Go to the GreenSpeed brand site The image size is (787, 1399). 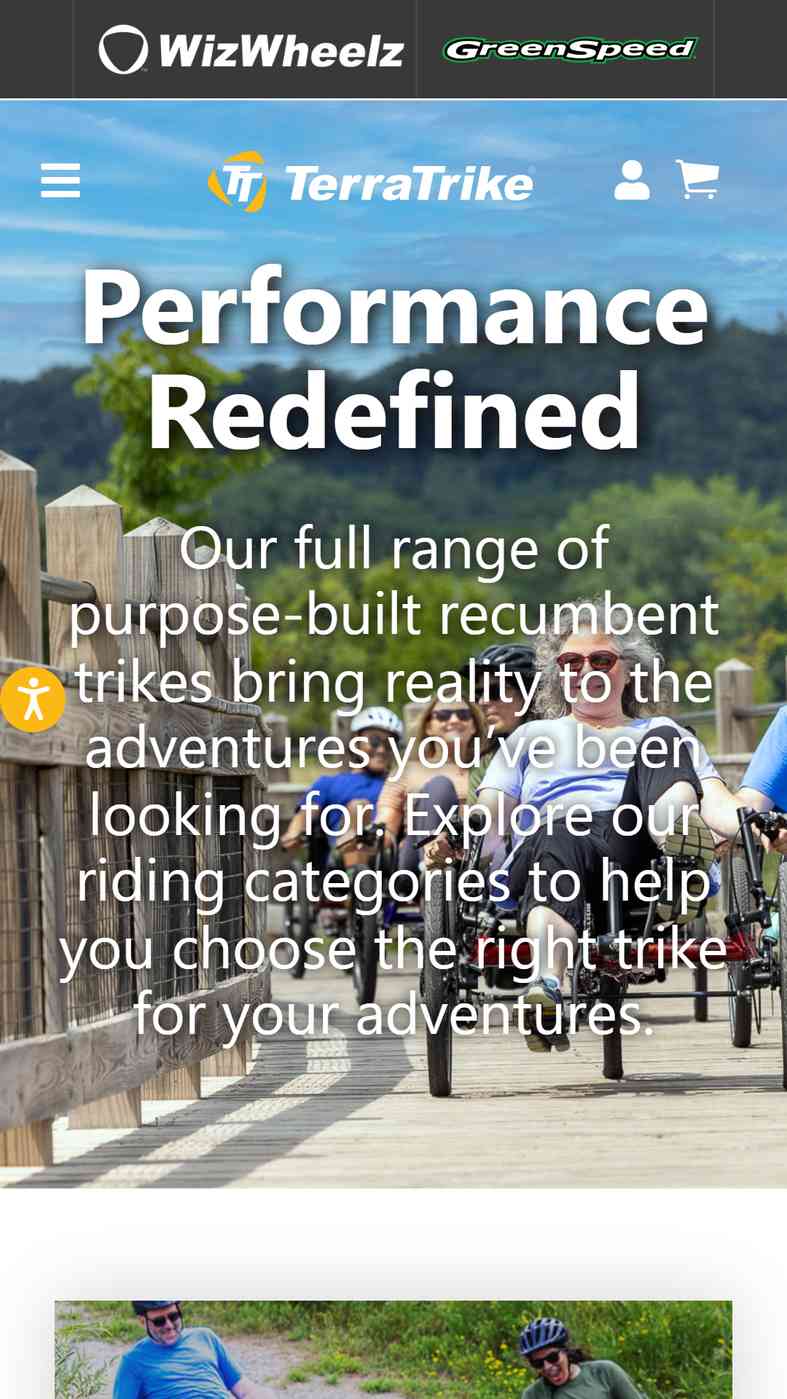(570, 49)
